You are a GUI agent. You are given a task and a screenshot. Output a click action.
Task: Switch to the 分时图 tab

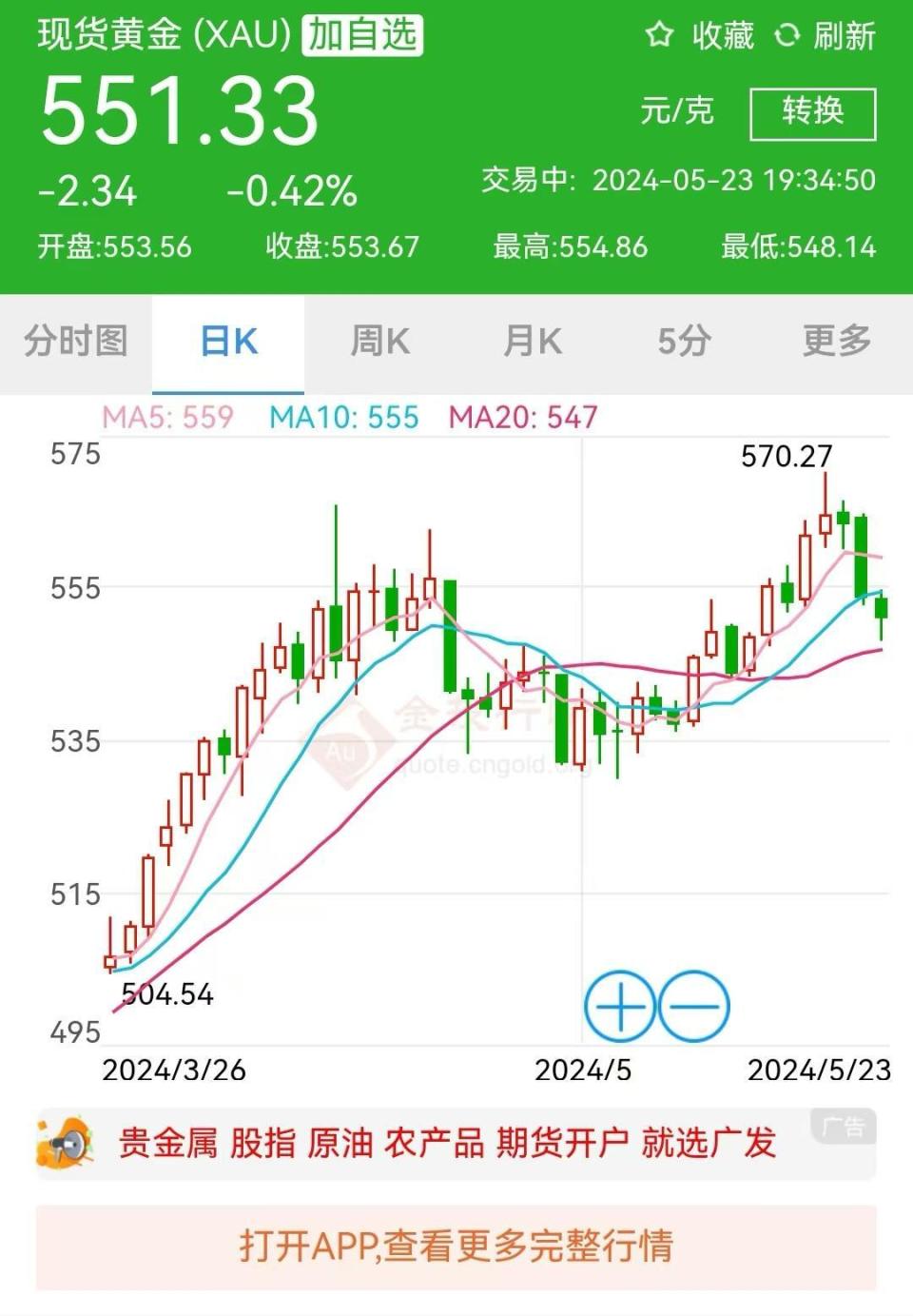point(76,342)
